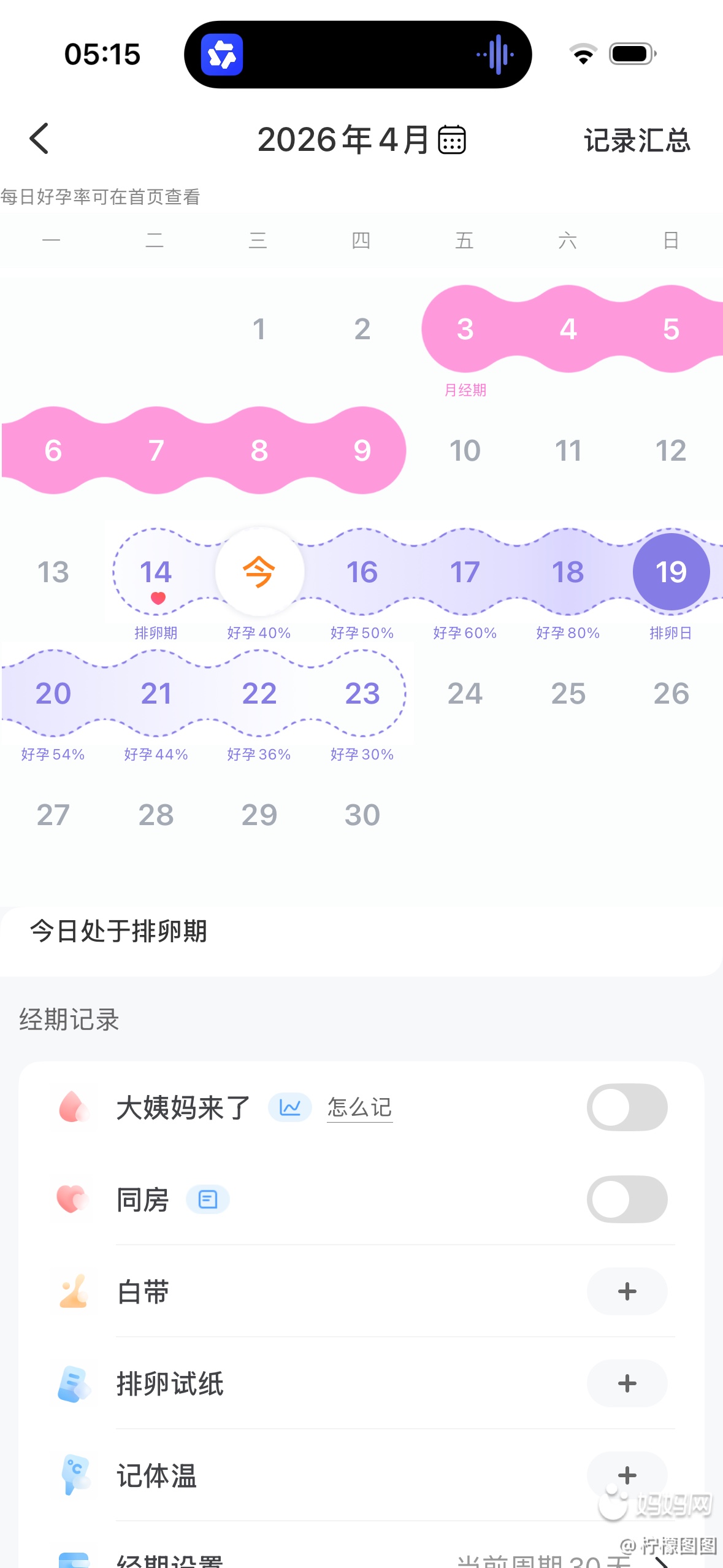Enable the 同房 switch
723x1568 pixels.
tap(627, 1199)
